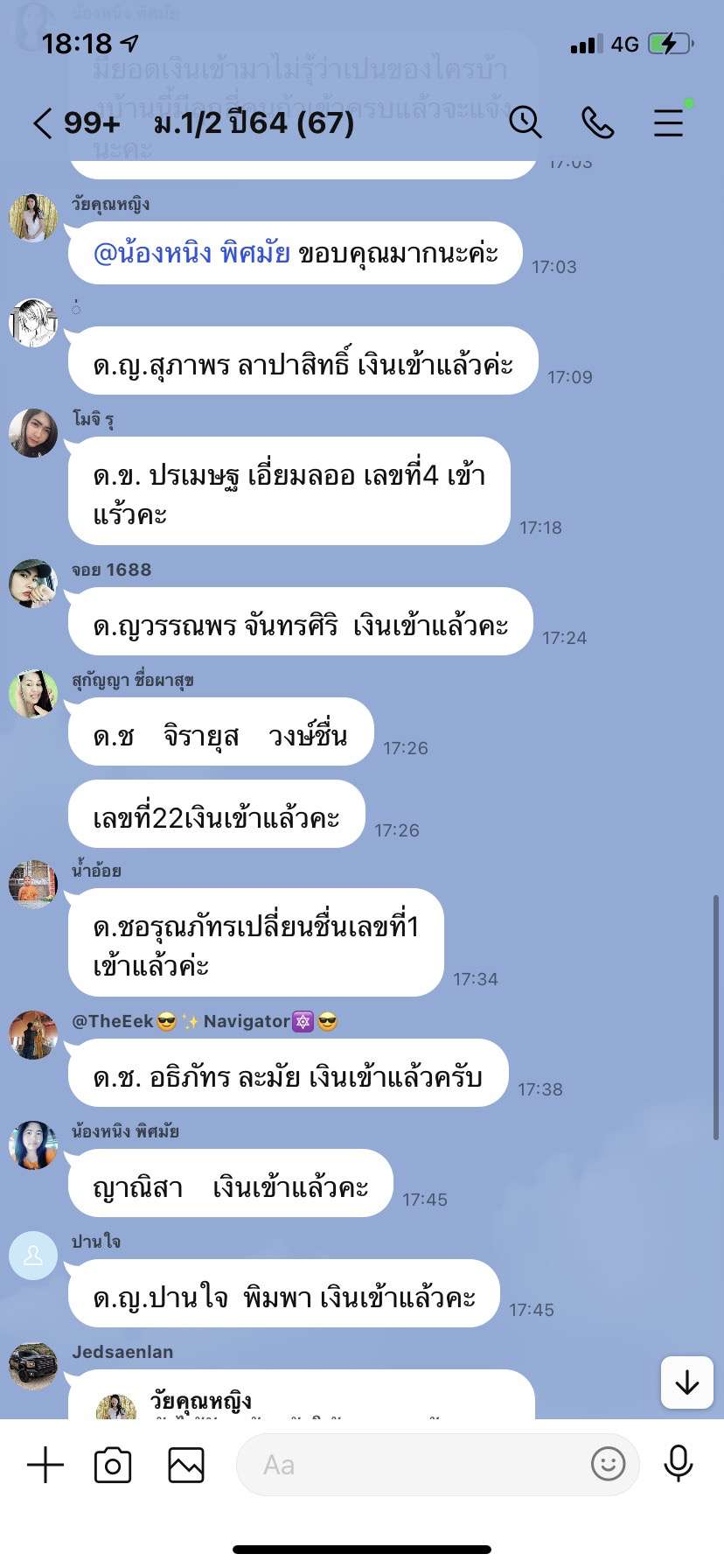Tap the @น้องหนิง พิศมัย mention link
Image resolution: width=724 pixels, height=1568 pixels.
(191, 254)
